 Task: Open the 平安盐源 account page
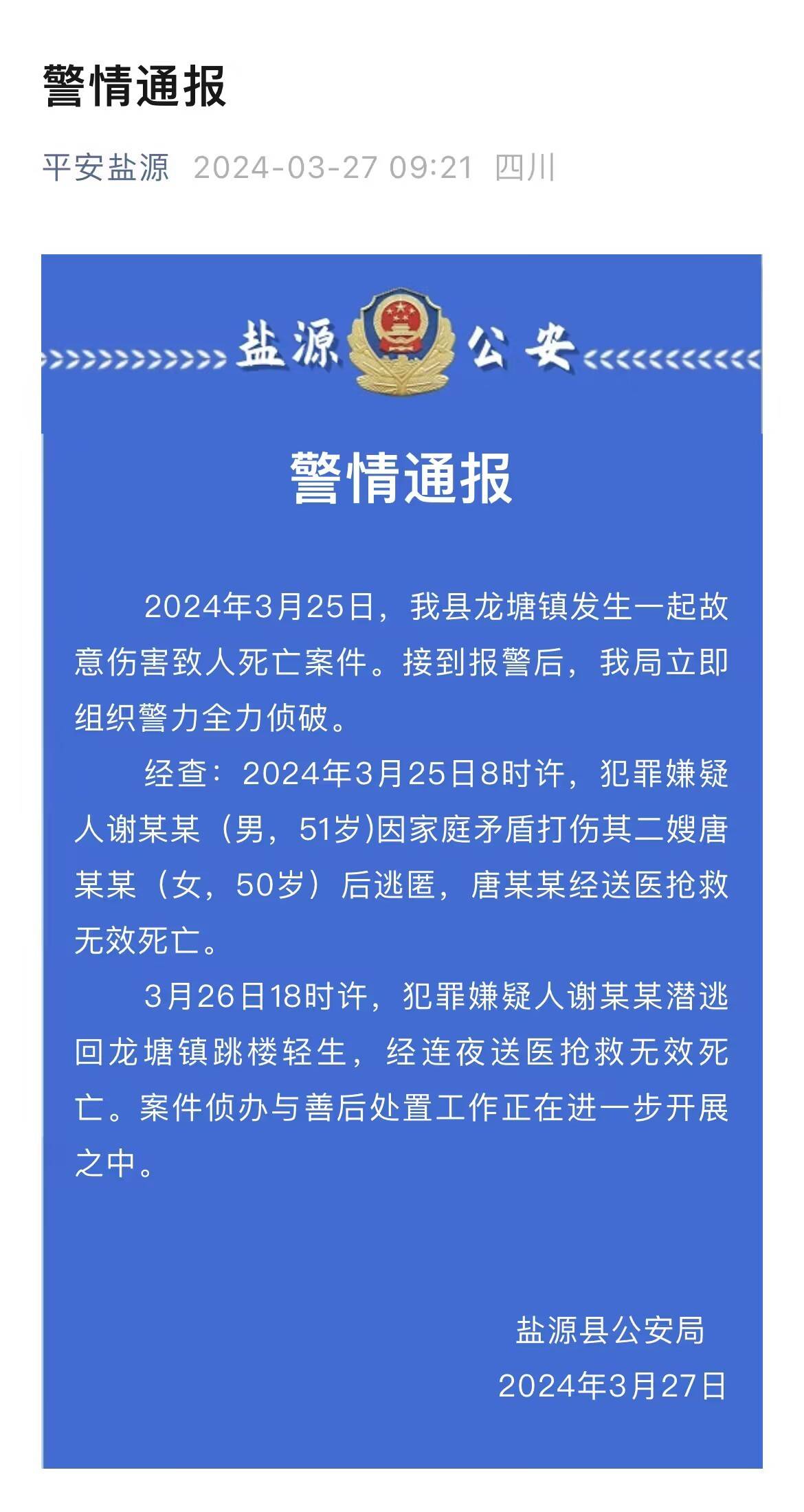coord(105,167)
